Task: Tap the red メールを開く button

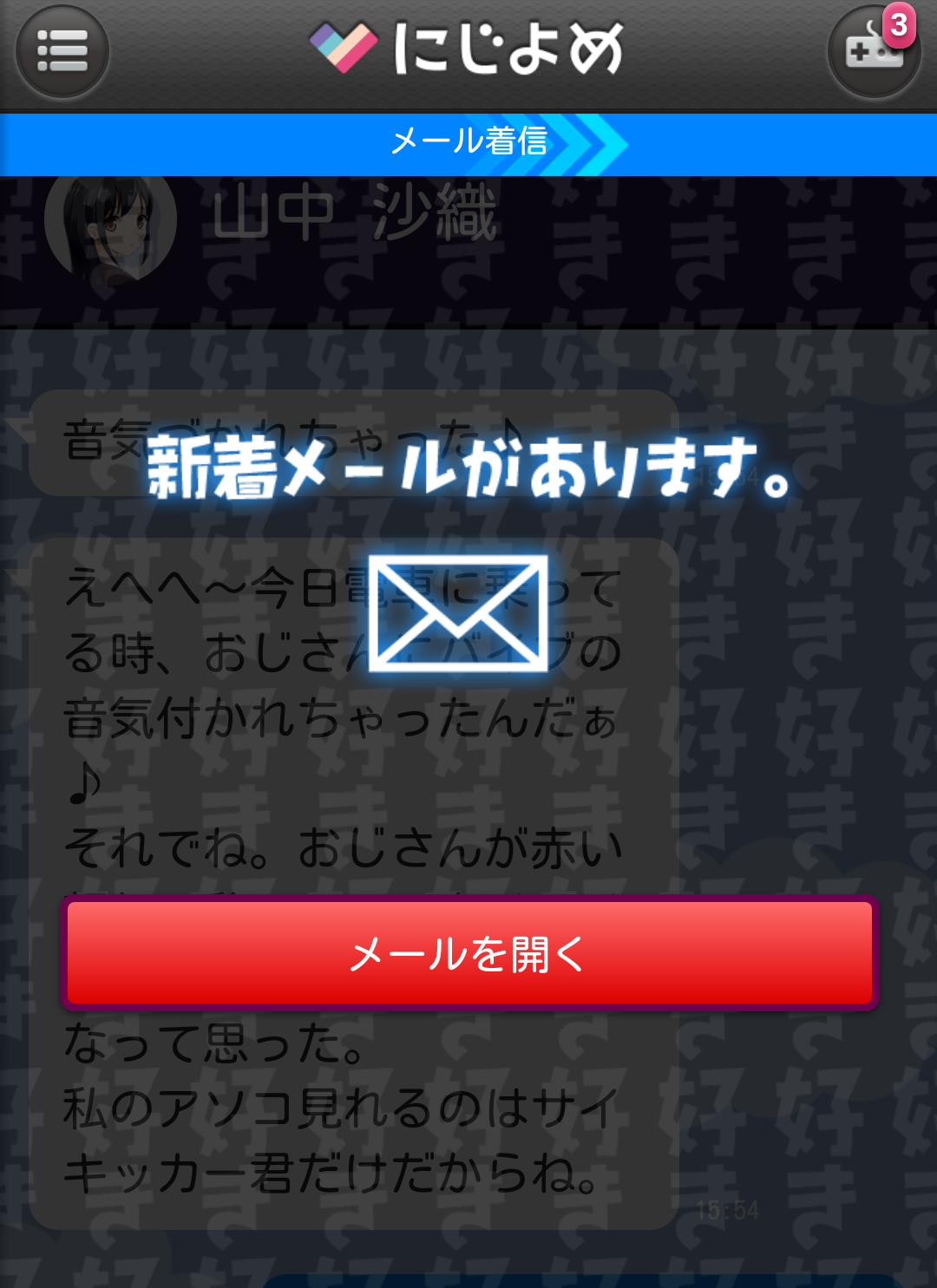Action: [469, 954]
